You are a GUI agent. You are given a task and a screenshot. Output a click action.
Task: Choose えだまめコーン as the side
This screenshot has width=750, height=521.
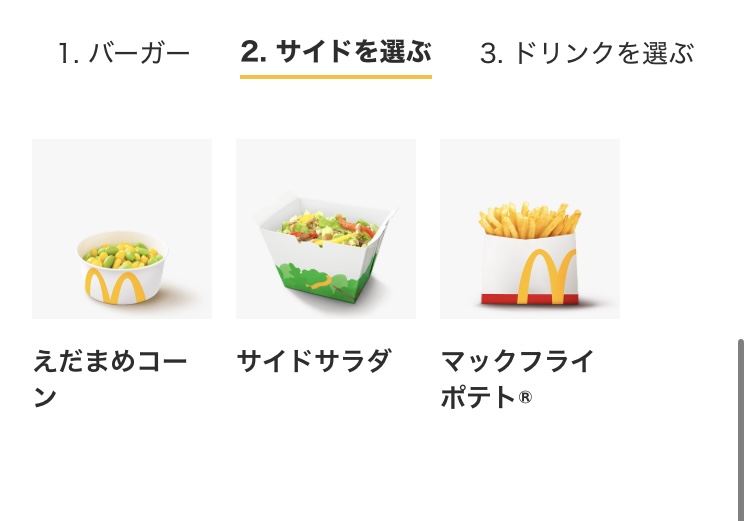click(x=122, y=229)
